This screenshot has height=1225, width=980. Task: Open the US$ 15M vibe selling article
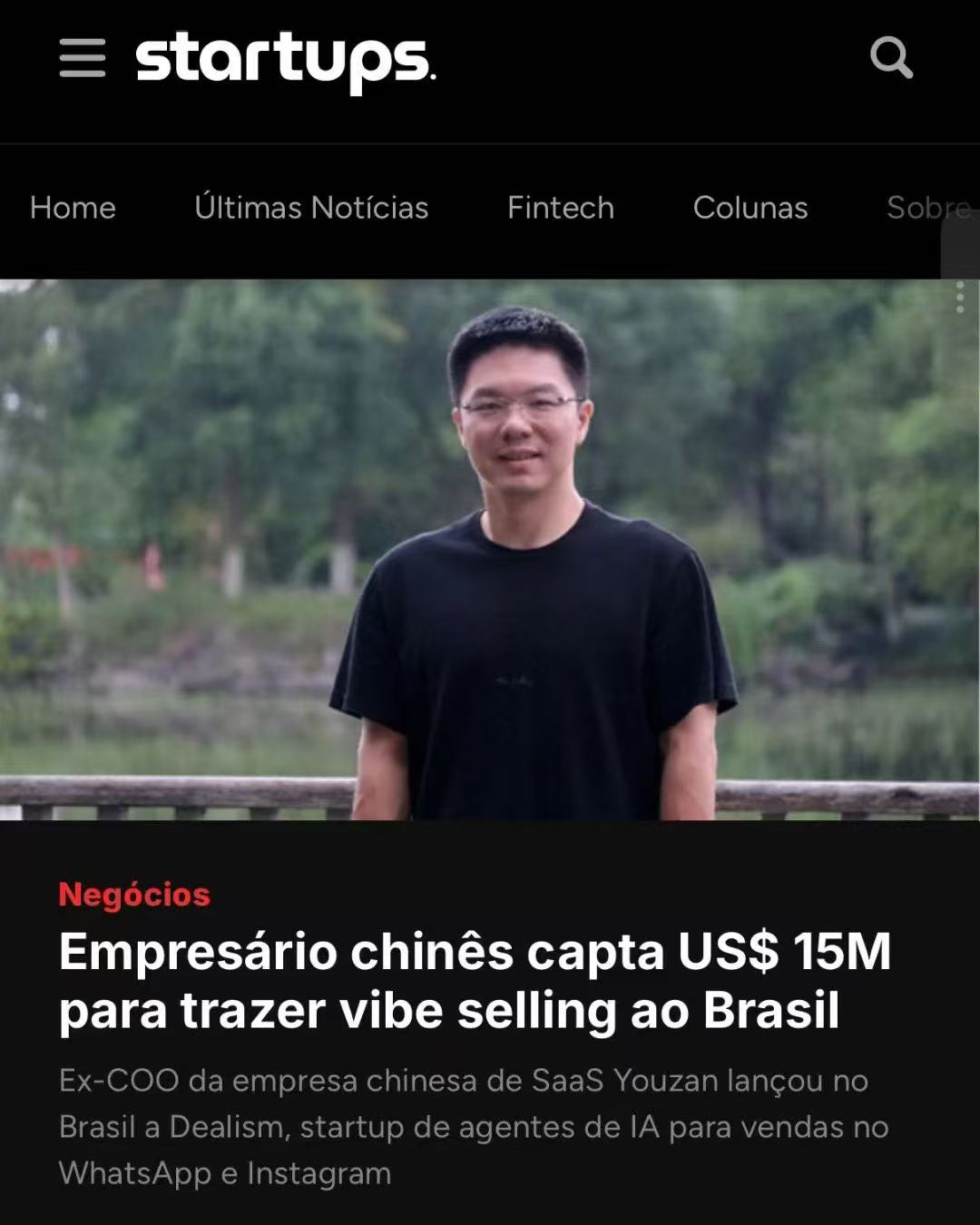[x=475, y=981]
